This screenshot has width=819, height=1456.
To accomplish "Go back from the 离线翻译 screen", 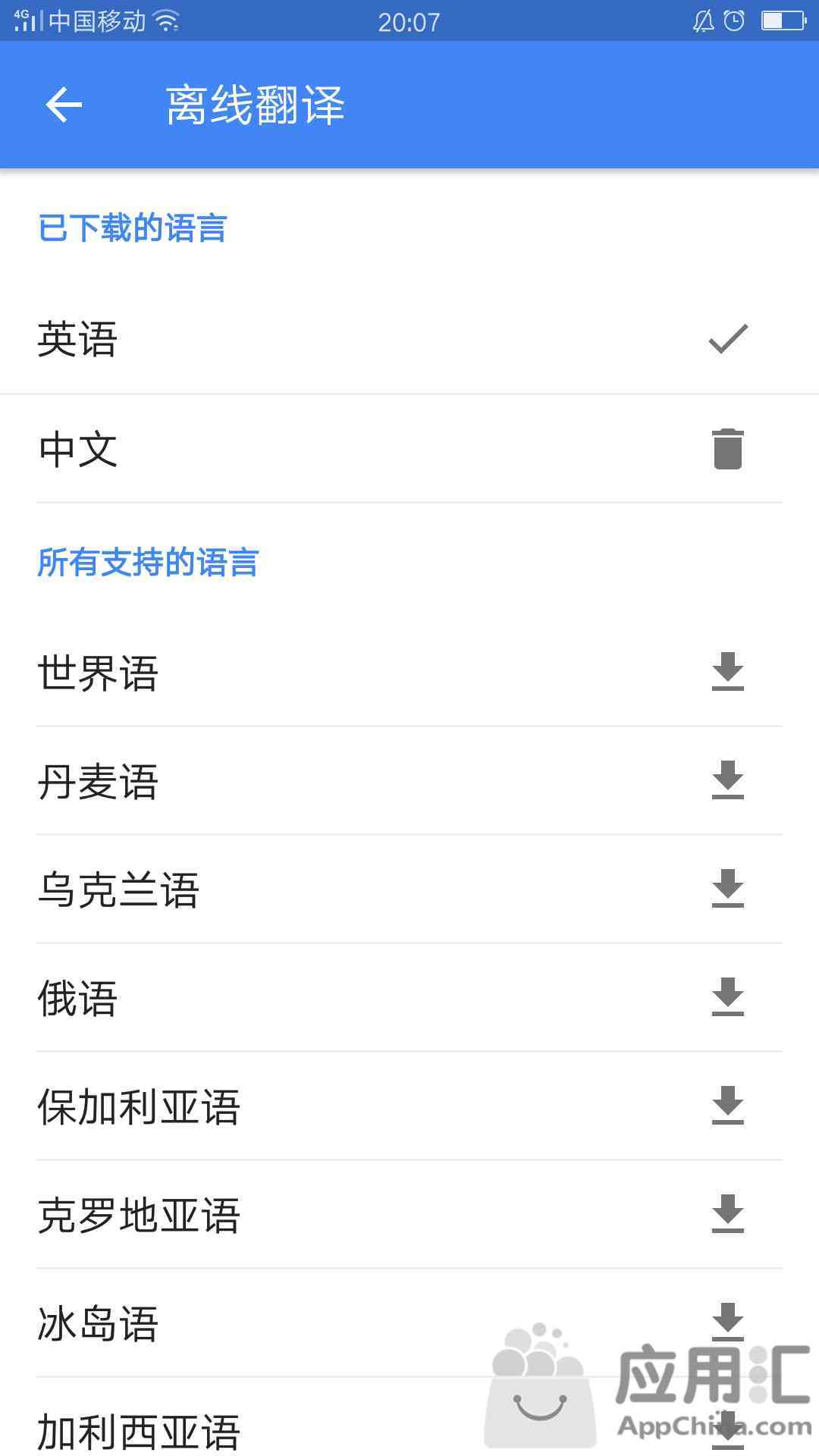I will [x=64, y=105].
